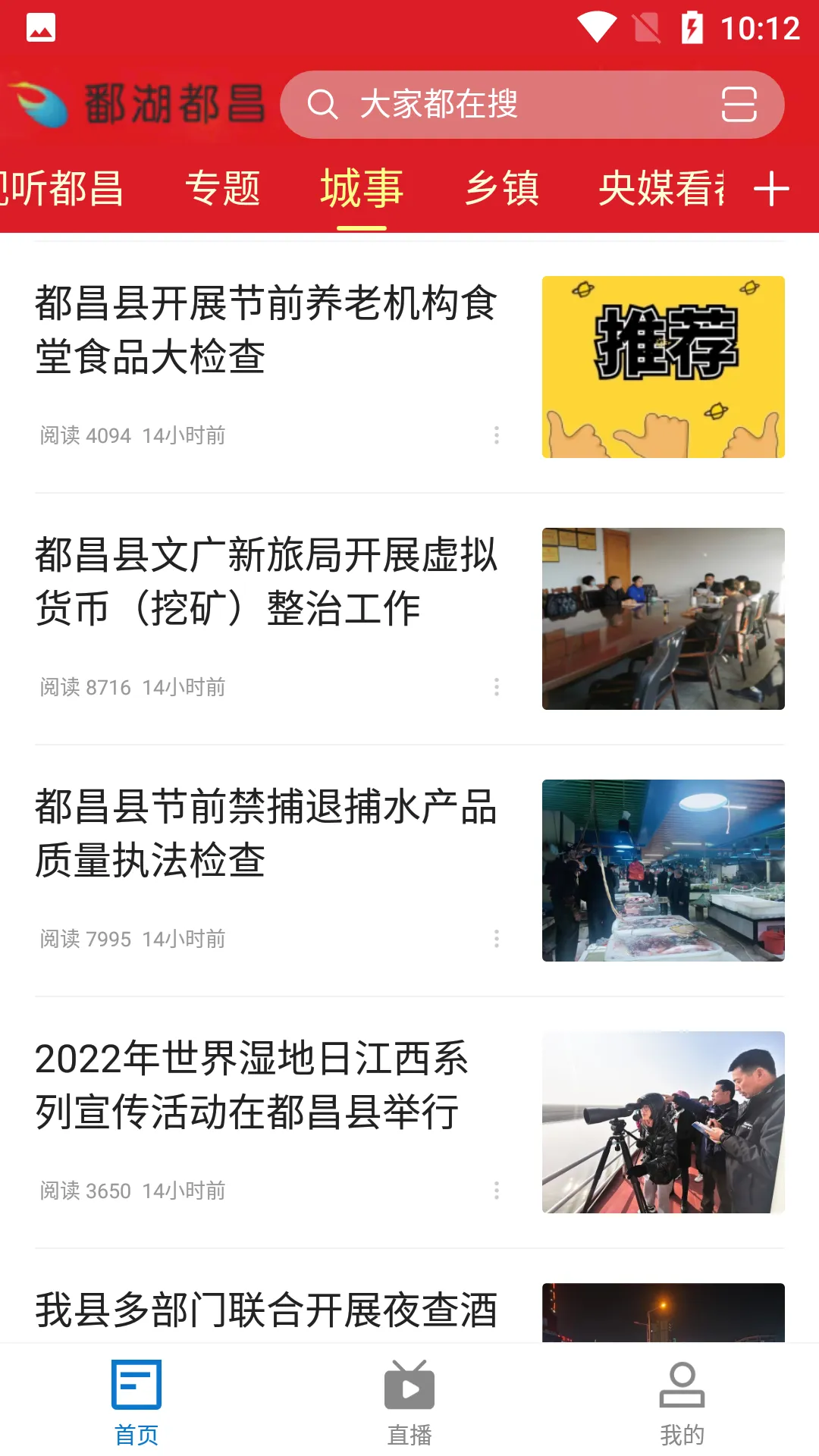Open the 我县多部门联合开展夜查酒 article
The width and height of the screenshot is (819, 1456).
click(x=265, y=1310)
